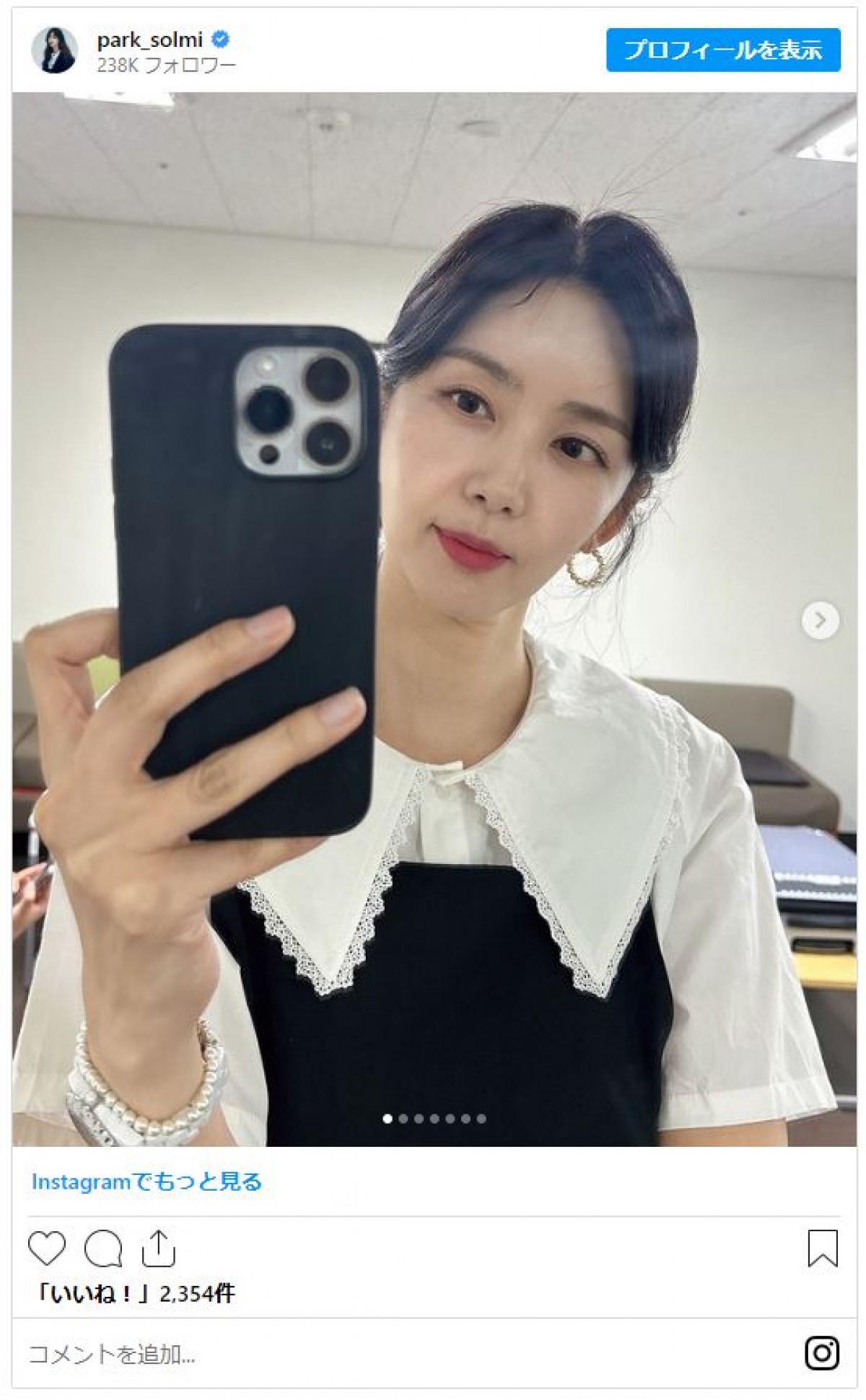Bookmark this post
The height and width of the screenshot is (1400, 866).
[822, 1249]
